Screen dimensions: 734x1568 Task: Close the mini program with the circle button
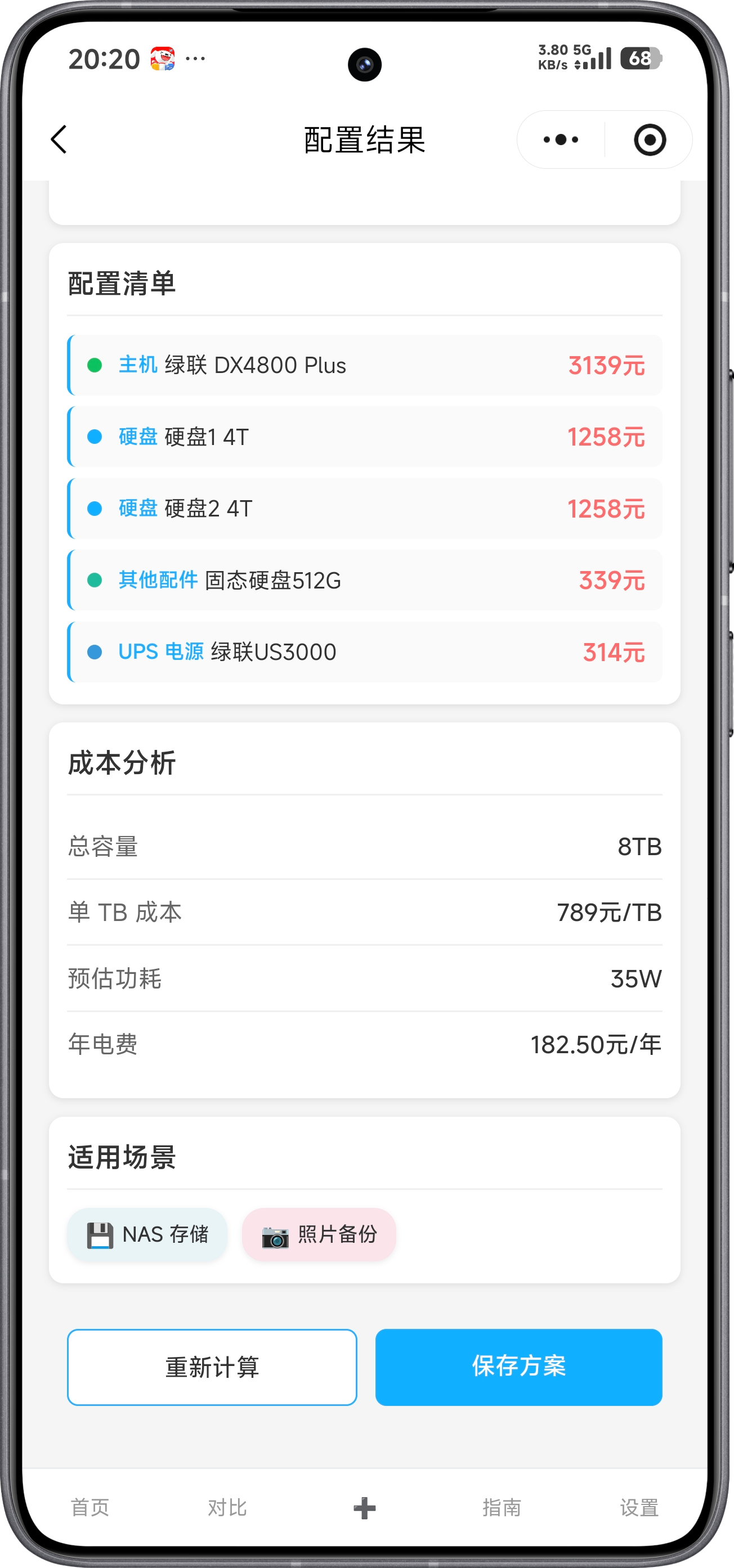(650, 140)
